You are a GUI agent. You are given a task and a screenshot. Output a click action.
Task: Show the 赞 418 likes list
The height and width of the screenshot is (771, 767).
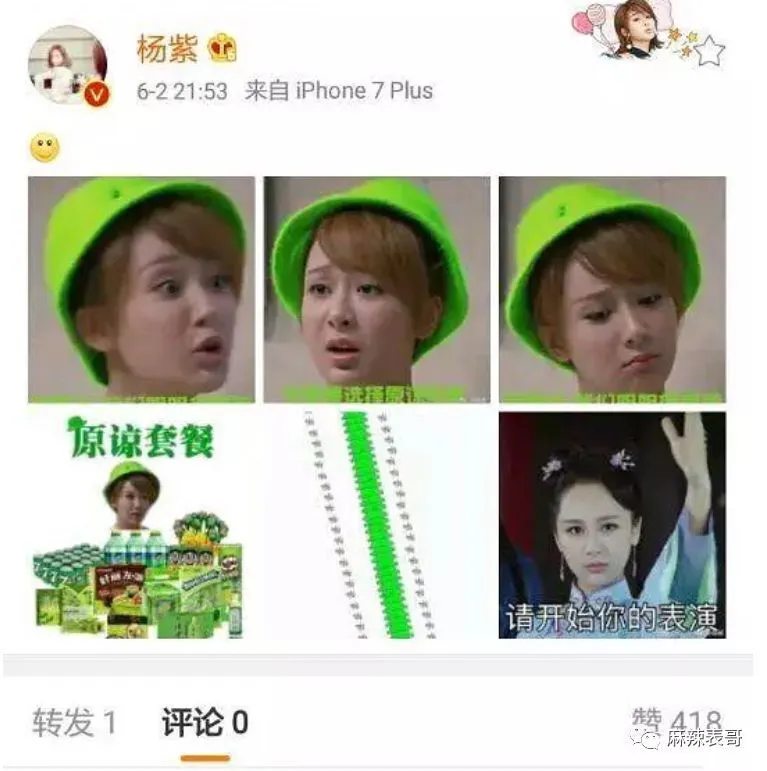pos(676,722)
